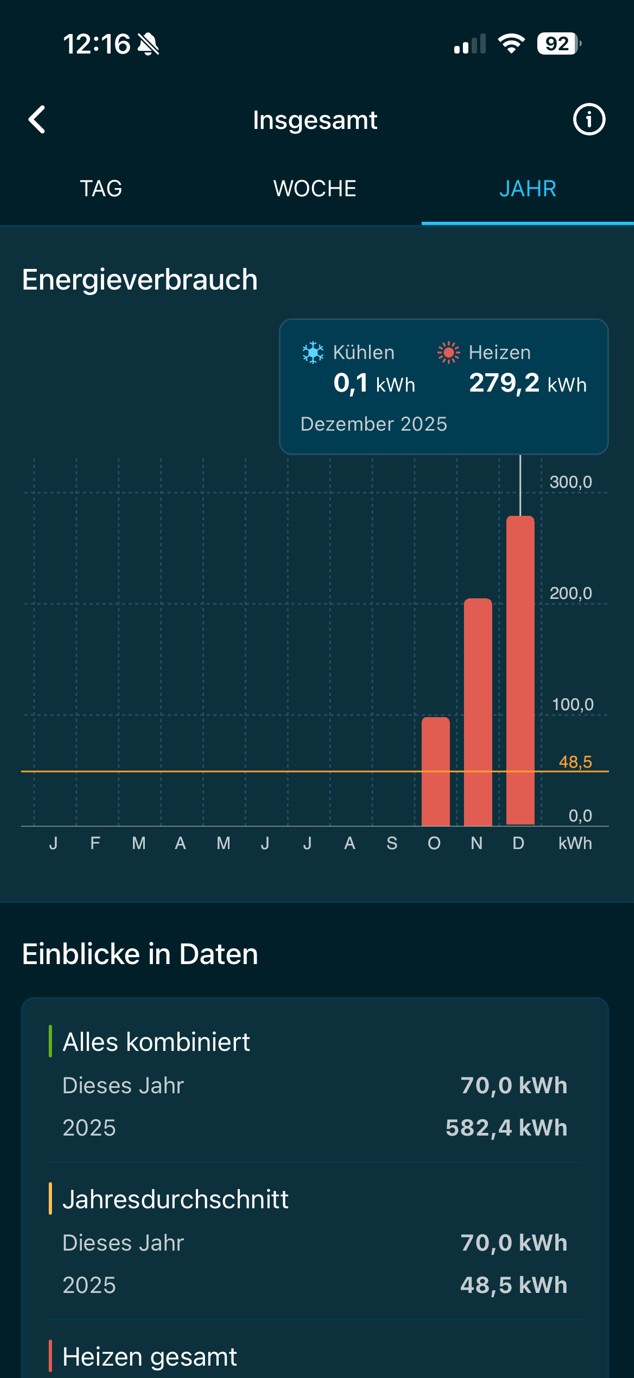Viewport: 634px width, 1378px height.
Task: Go back using the arrow icon
Action: (x=37, y=120)
